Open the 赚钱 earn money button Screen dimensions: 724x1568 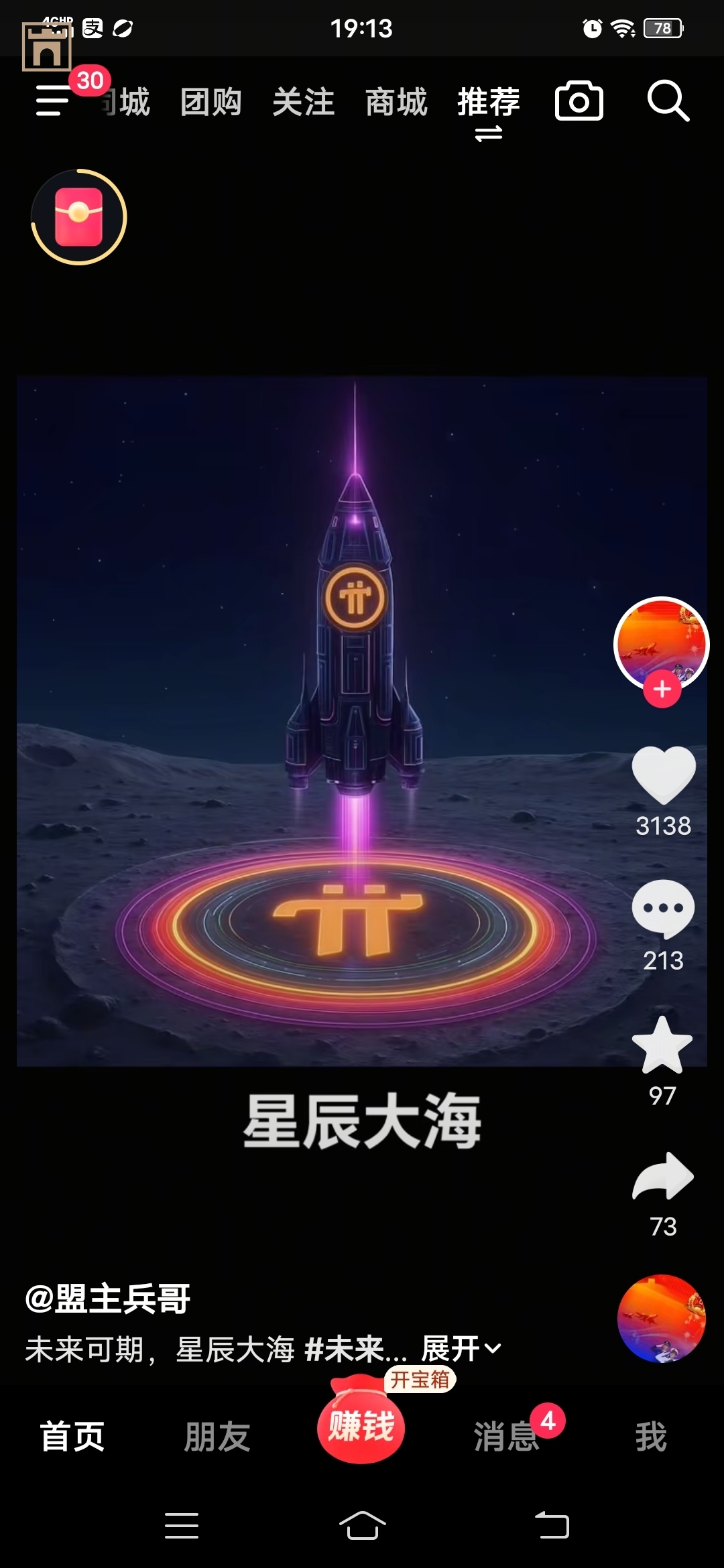pyautogui.click(x=361, y=1425)
